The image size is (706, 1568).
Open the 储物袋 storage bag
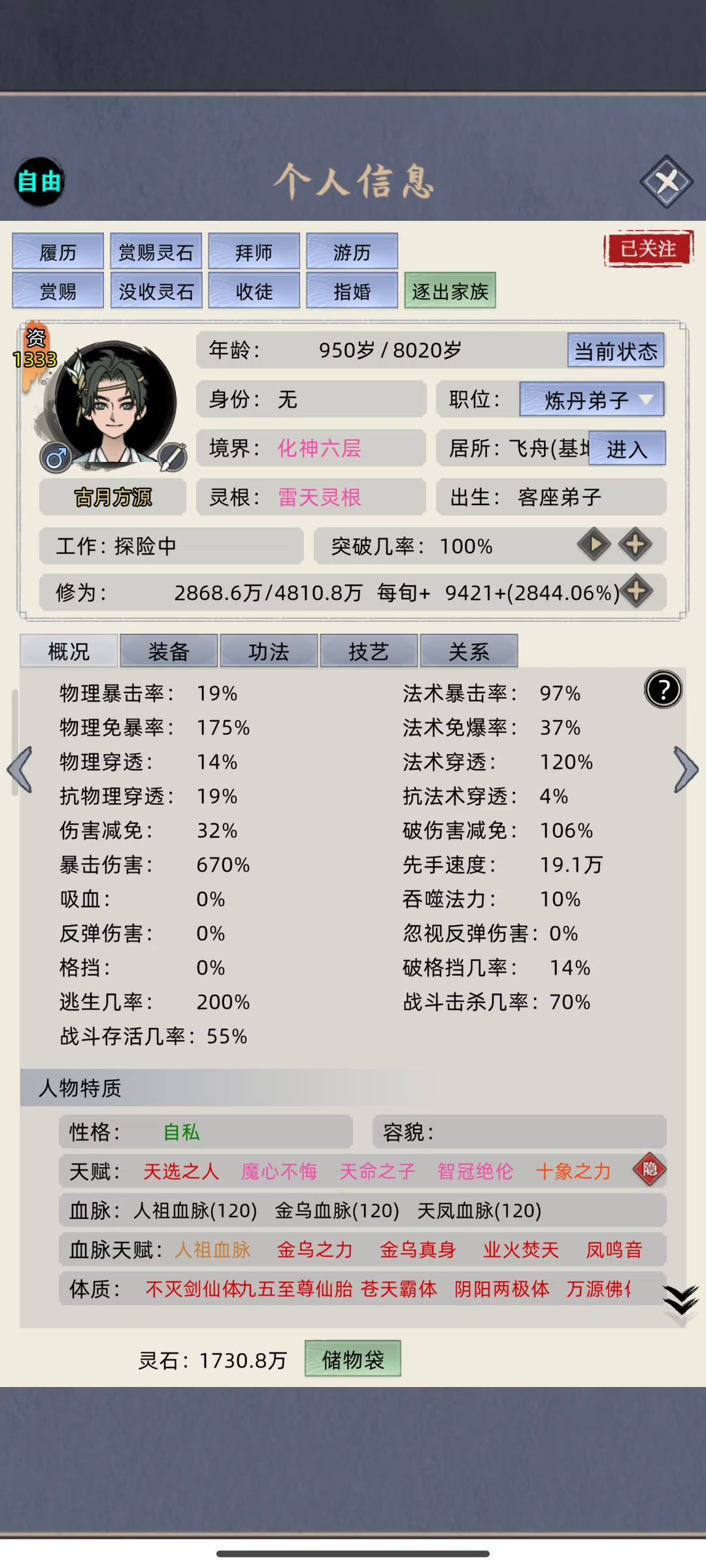point(353,1359)
